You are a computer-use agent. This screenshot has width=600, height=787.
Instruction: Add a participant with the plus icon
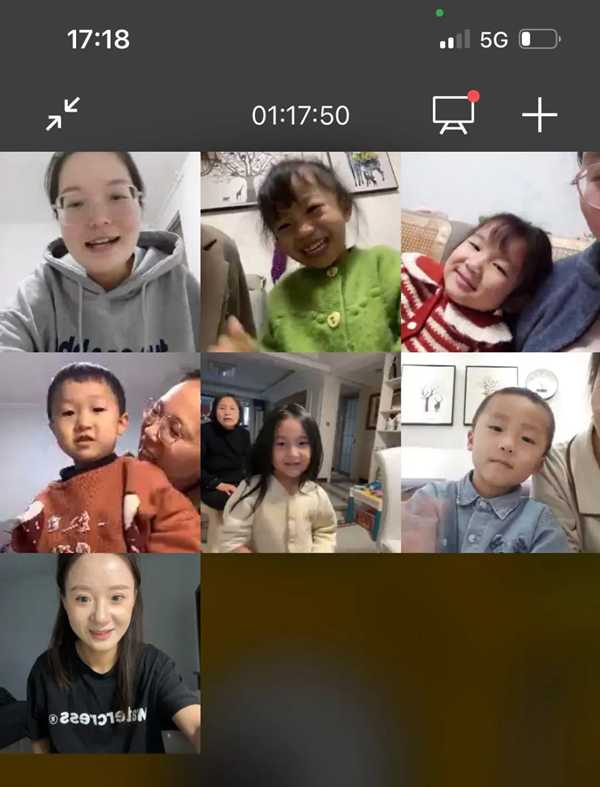coord(539,115)
